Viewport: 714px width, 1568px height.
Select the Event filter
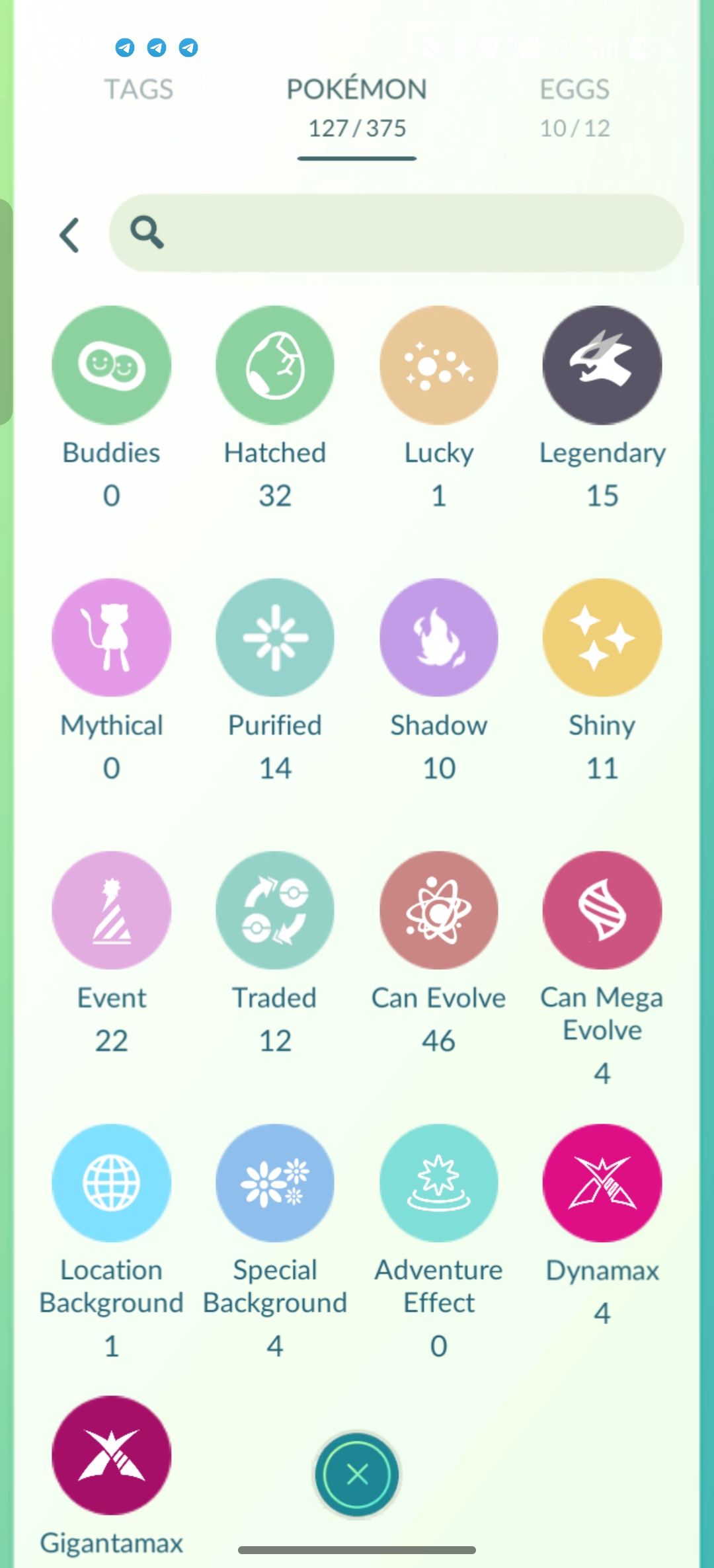(x=111, y=910)
